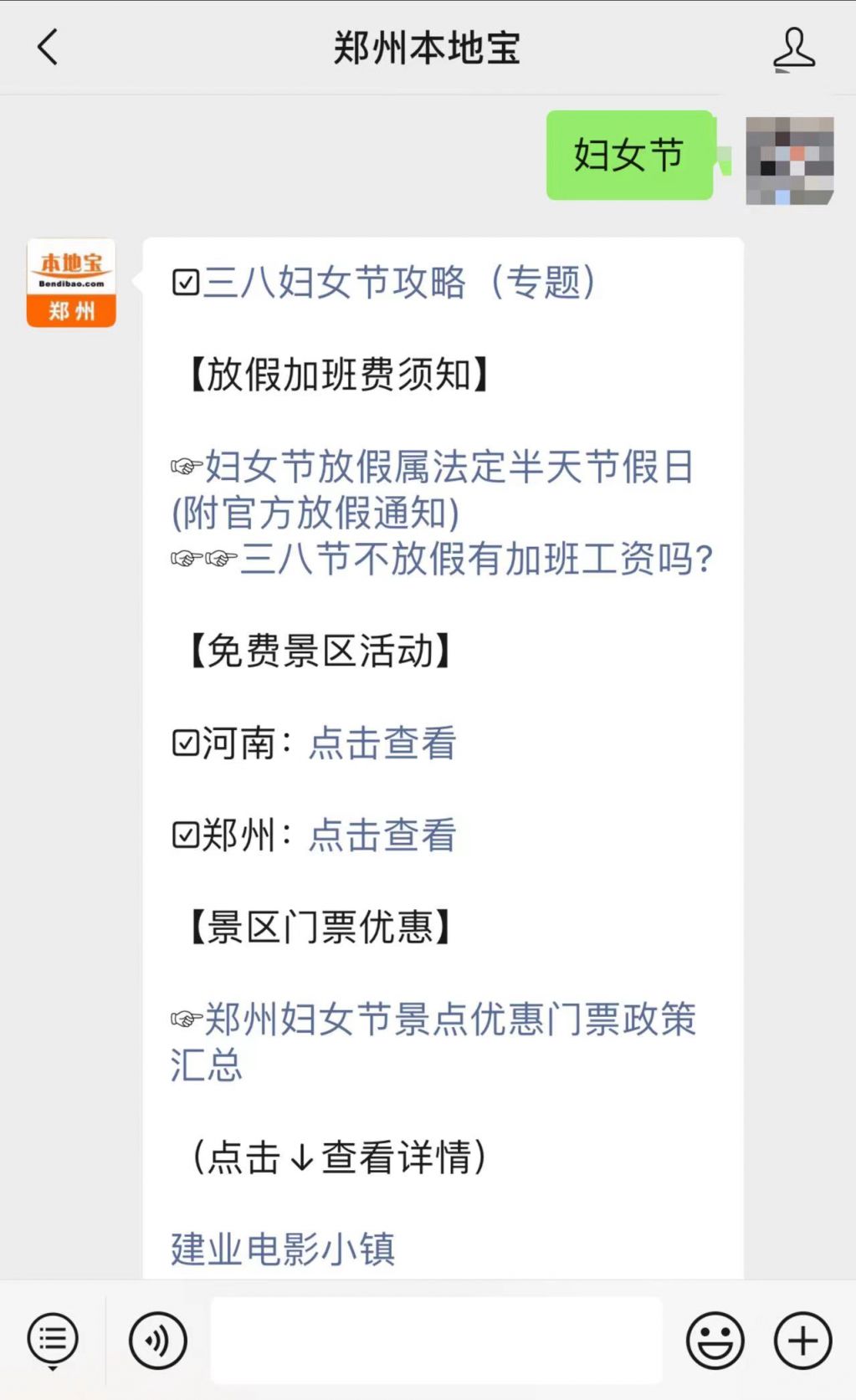Tap the 本地宝 郑州 sender avatar
Image resolution: width=856 pixels, height=1400 pixels.
[71, 283]
